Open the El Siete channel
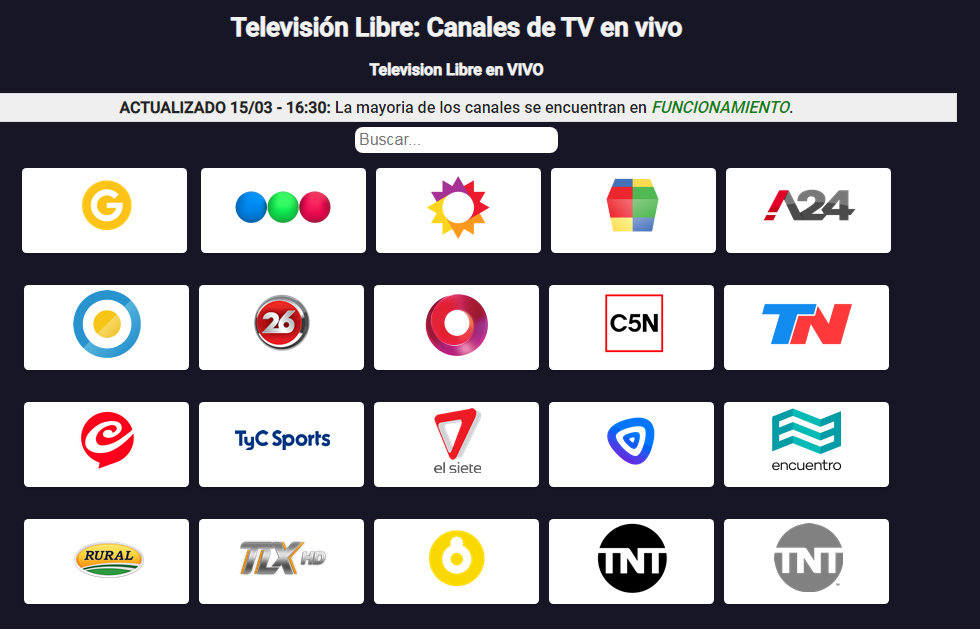This screenshot has height=630, width=980. tap(456, 444)
